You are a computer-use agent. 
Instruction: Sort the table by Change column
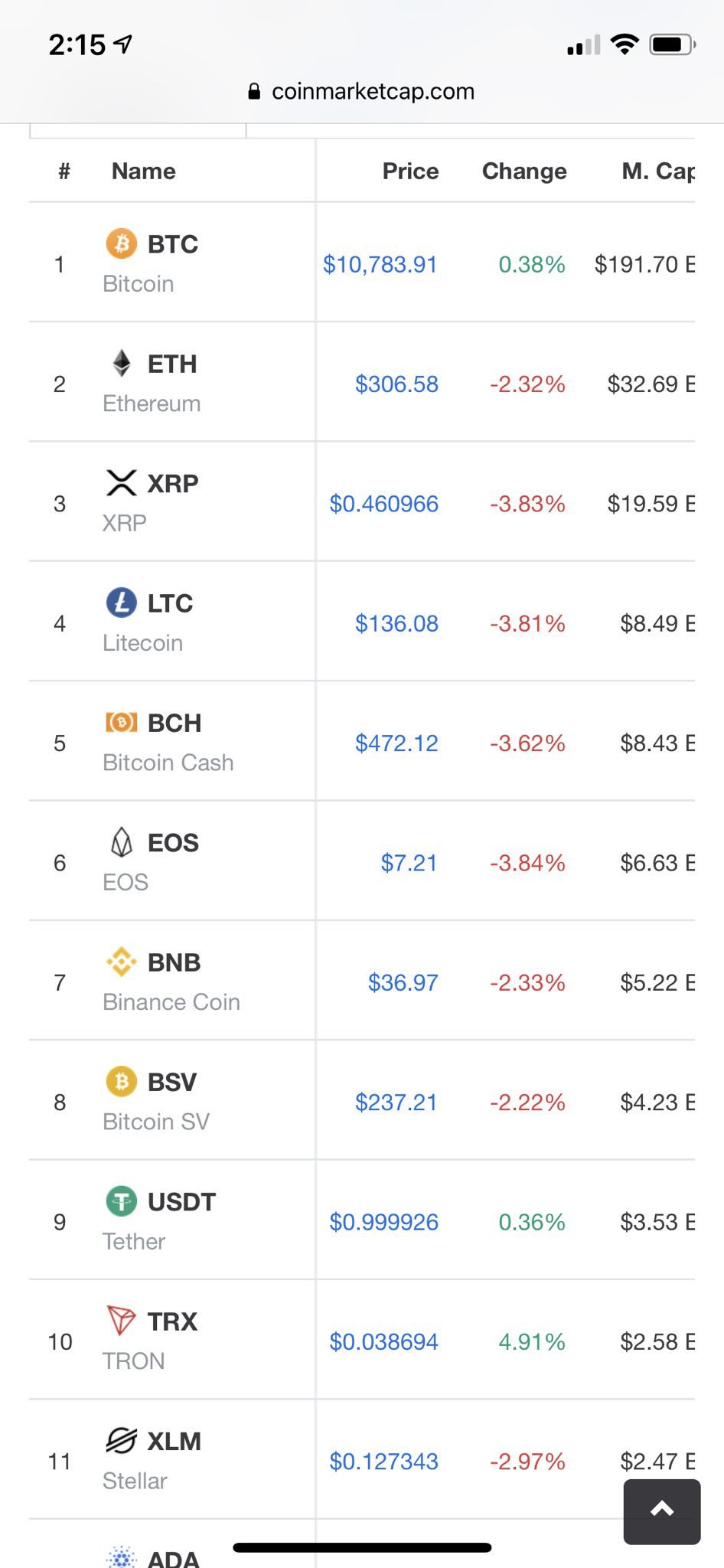point(524,171)
